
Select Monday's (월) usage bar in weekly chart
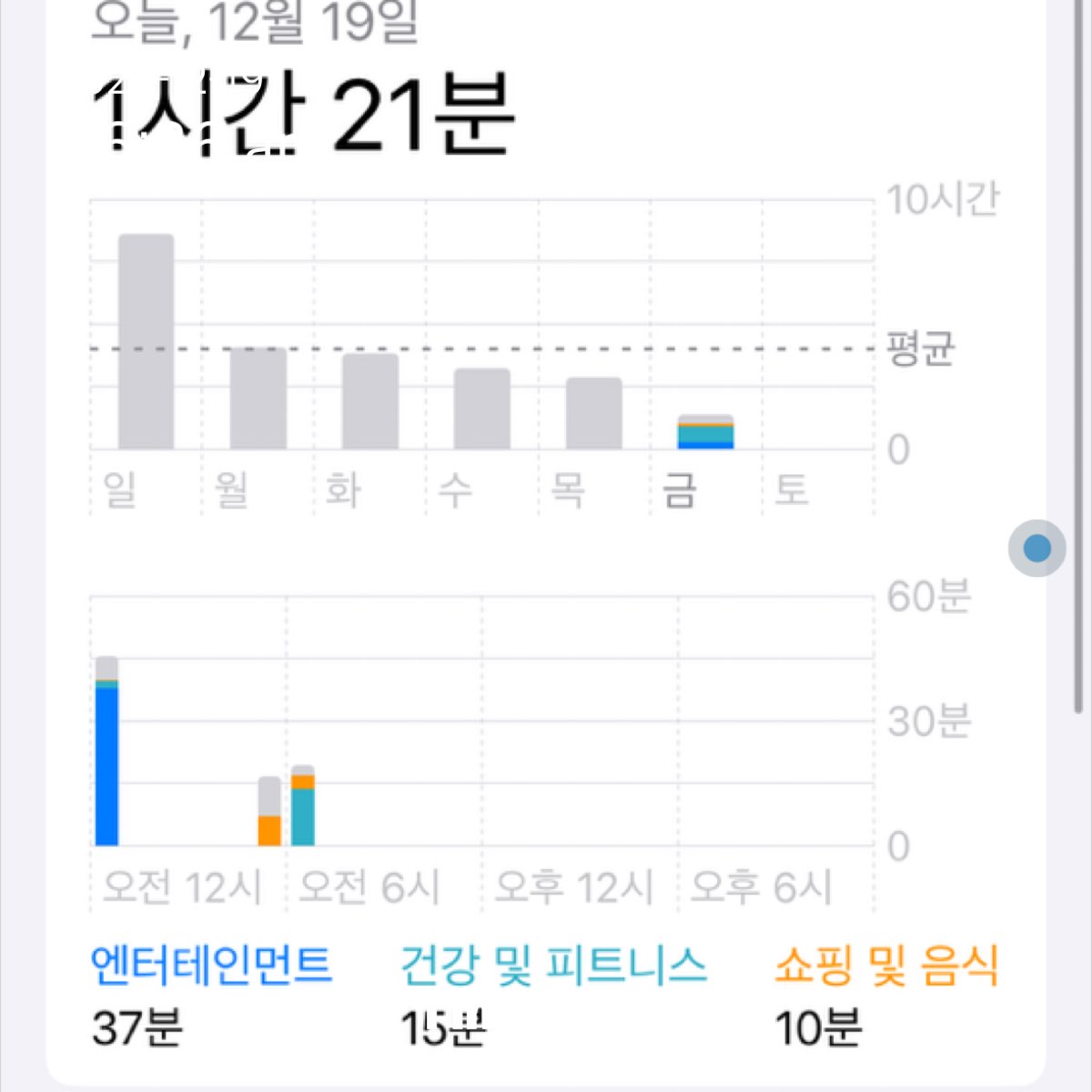click(x=258, y=399)
